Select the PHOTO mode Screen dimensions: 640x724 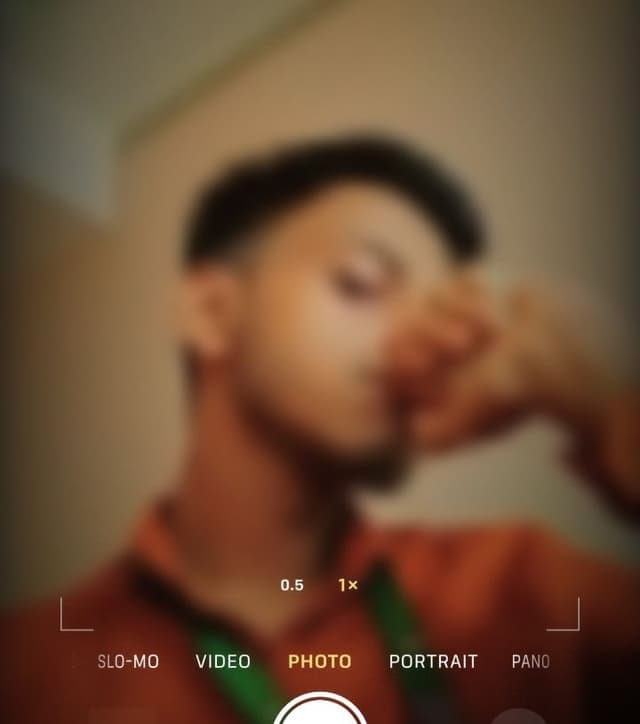[x=320, y=661]
